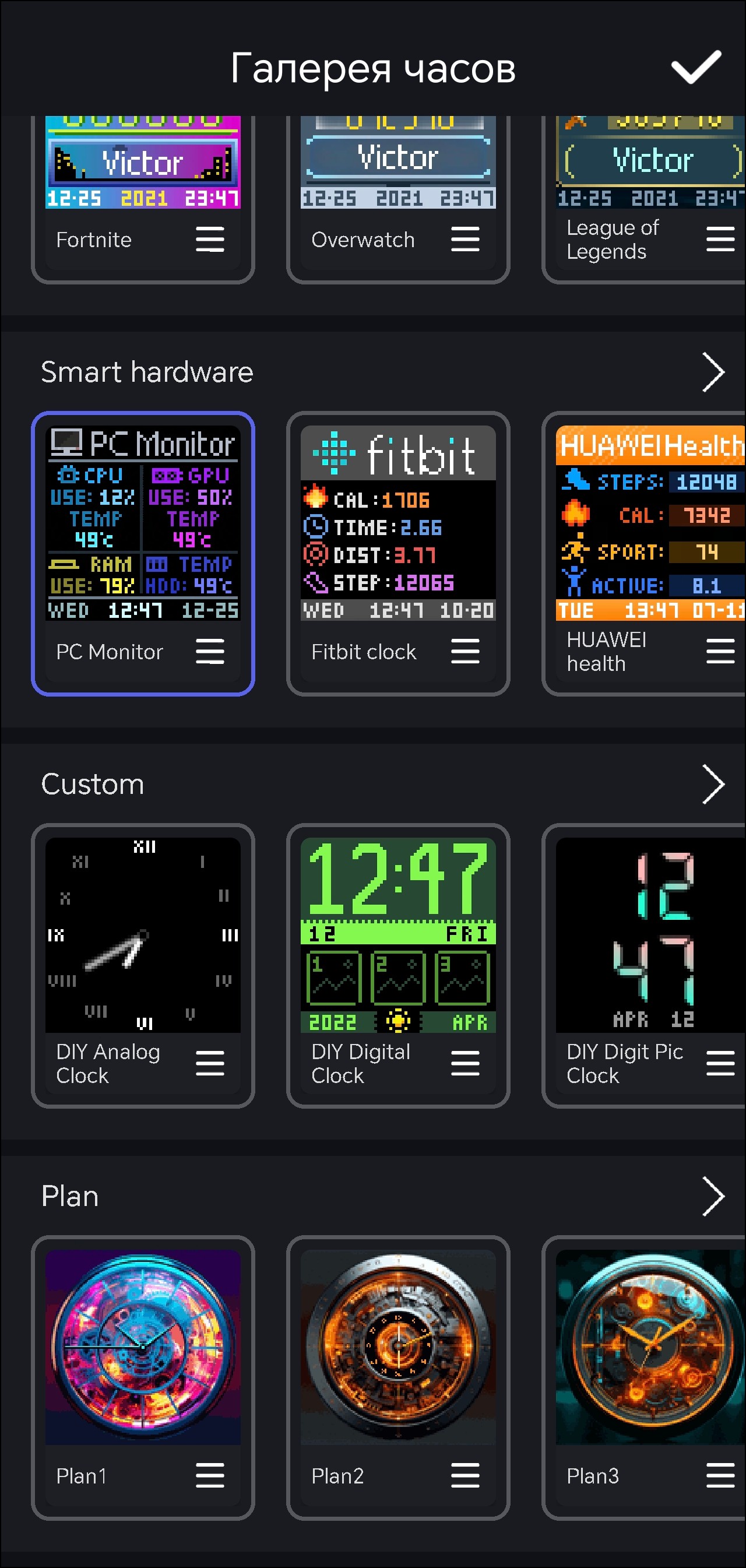Viewport: 746px width, 1568px height.
Task: Select the Fitbit clock face
Action: point(398,523)
